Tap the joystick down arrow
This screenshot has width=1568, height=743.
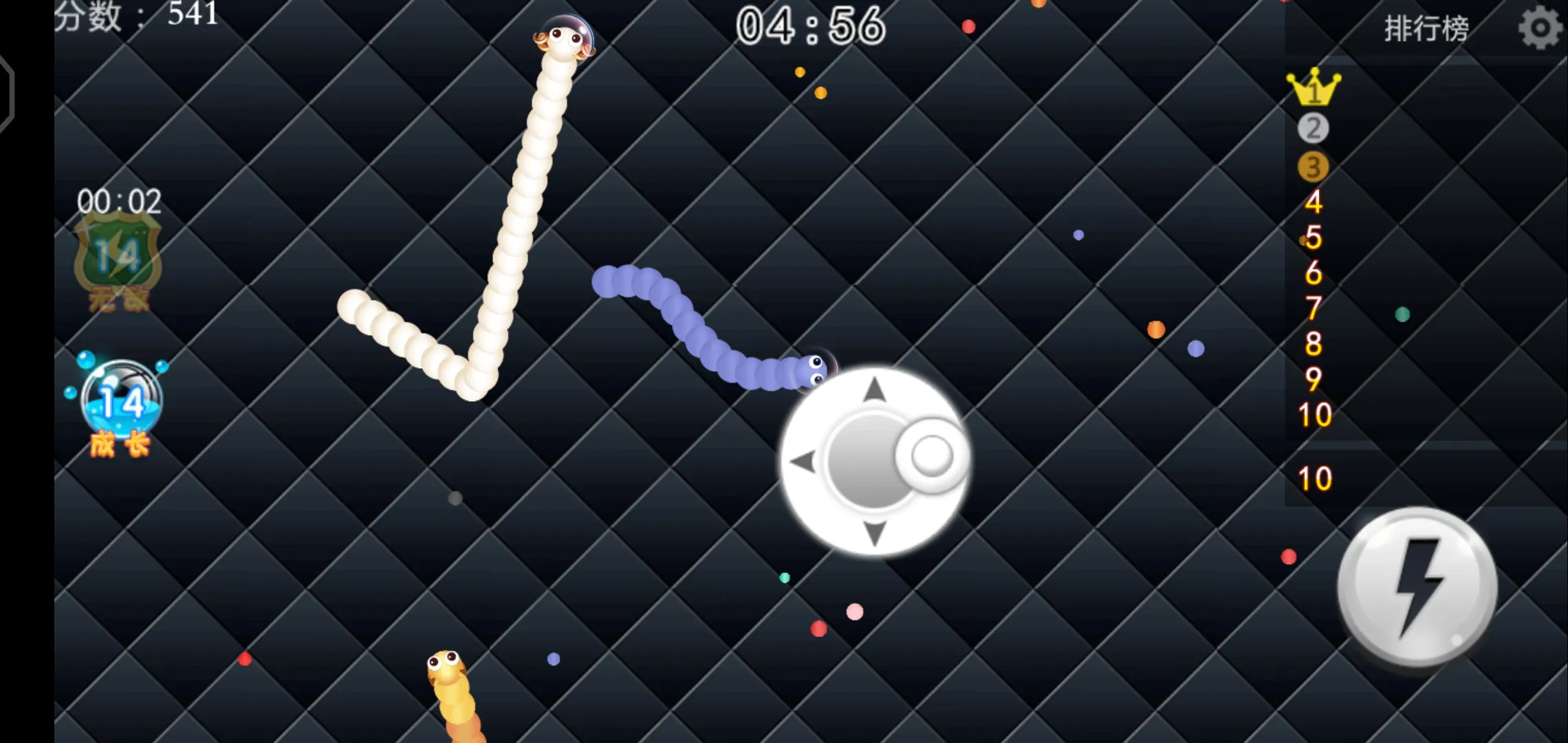(x=874, y=534)
